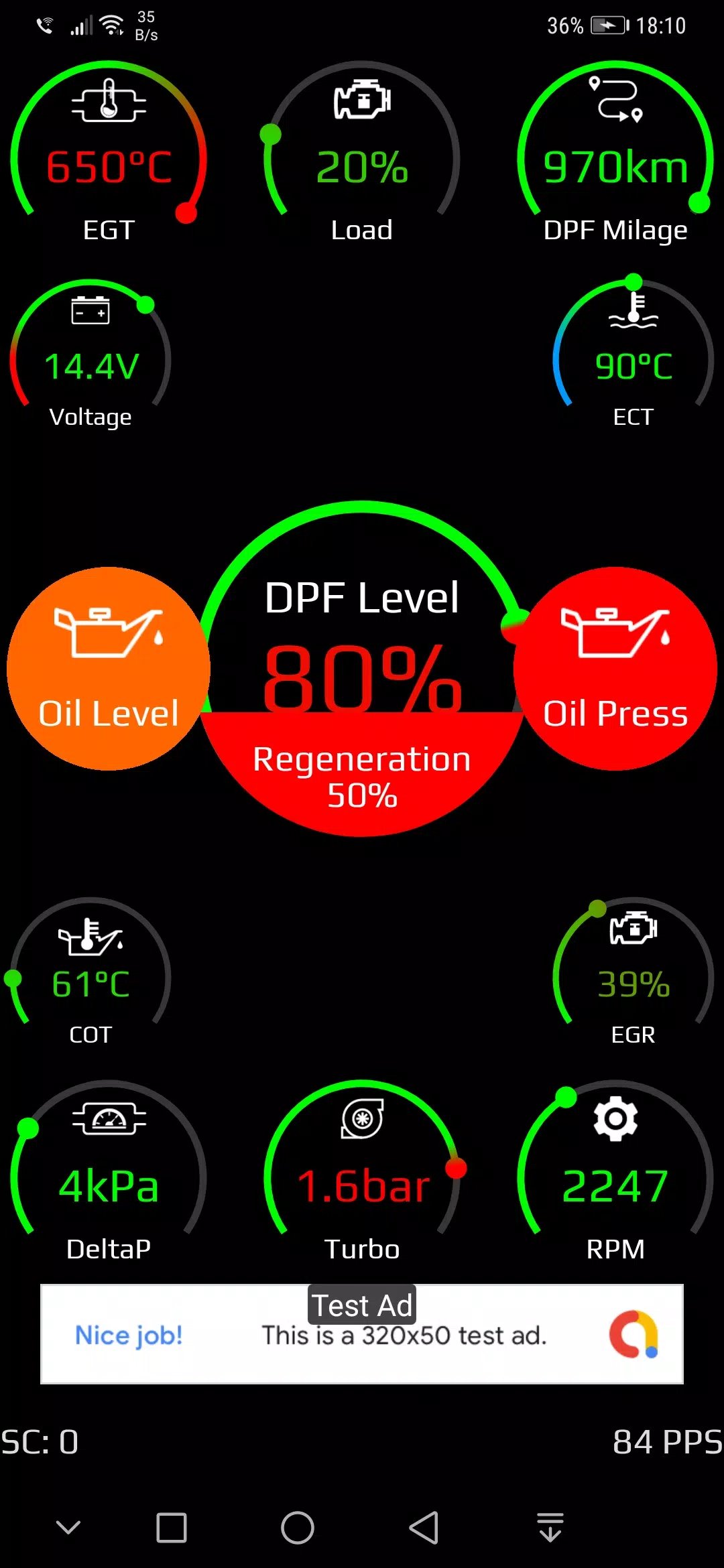Tap the RPM gear icon
The height and width of the screenshot is (1568, 724).
[615, 1119]
